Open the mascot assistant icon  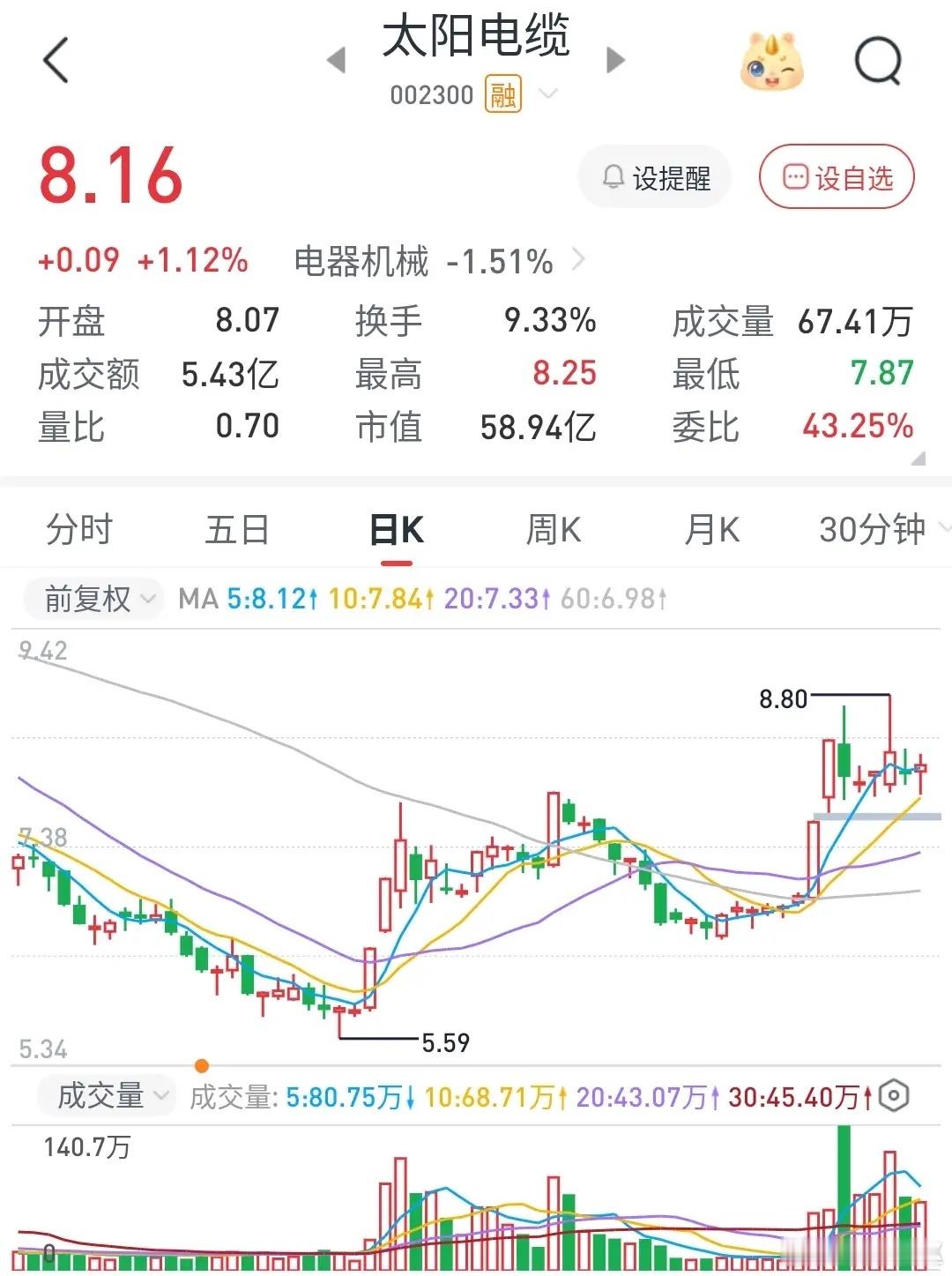coord(771,61)
